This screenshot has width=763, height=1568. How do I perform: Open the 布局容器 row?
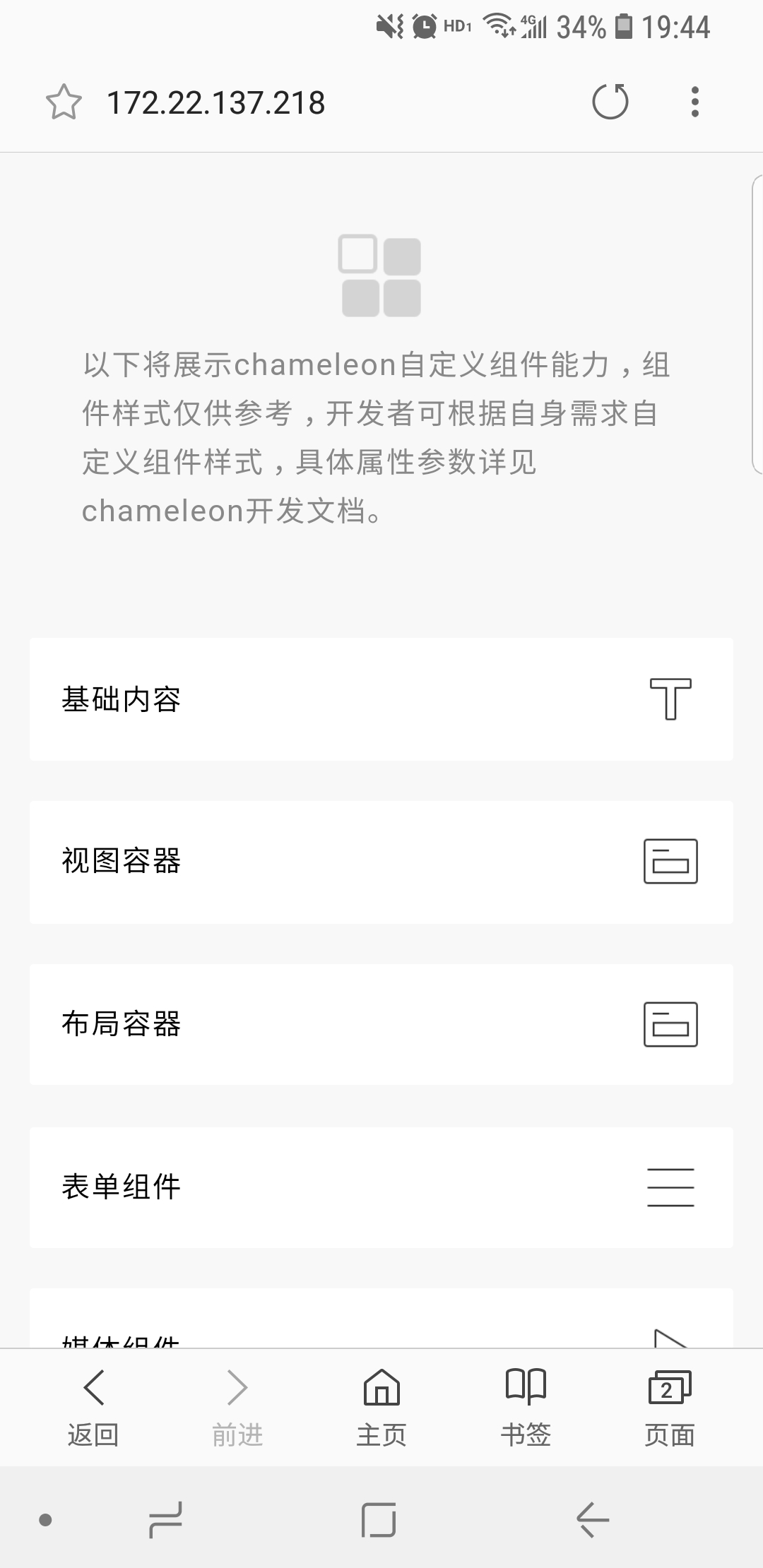pos(381,1024)
